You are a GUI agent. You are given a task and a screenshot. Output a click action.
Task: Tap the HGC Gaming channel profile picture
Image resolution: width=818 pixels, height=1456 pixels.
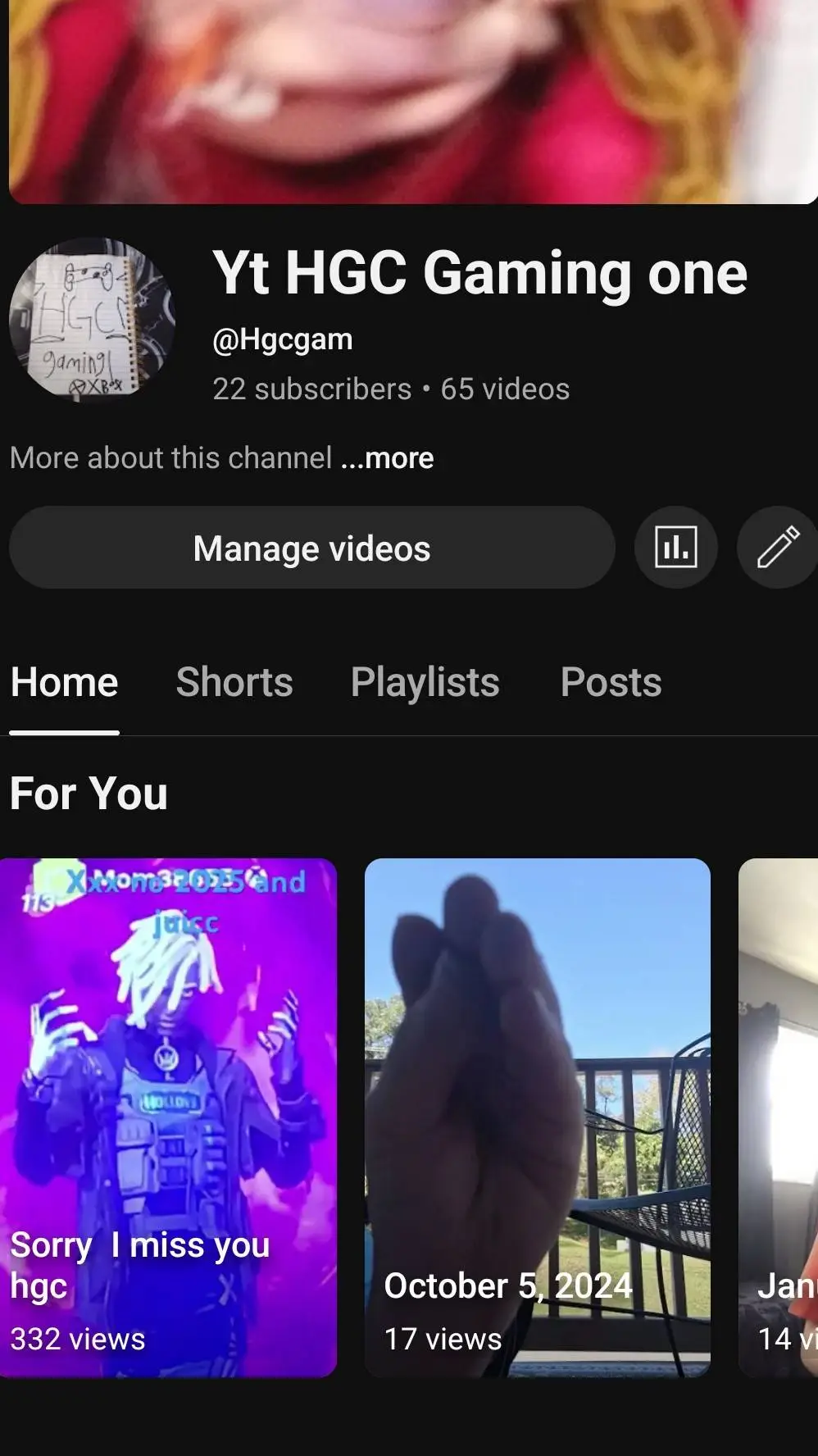pyautogui.click(x=91, y=321)
